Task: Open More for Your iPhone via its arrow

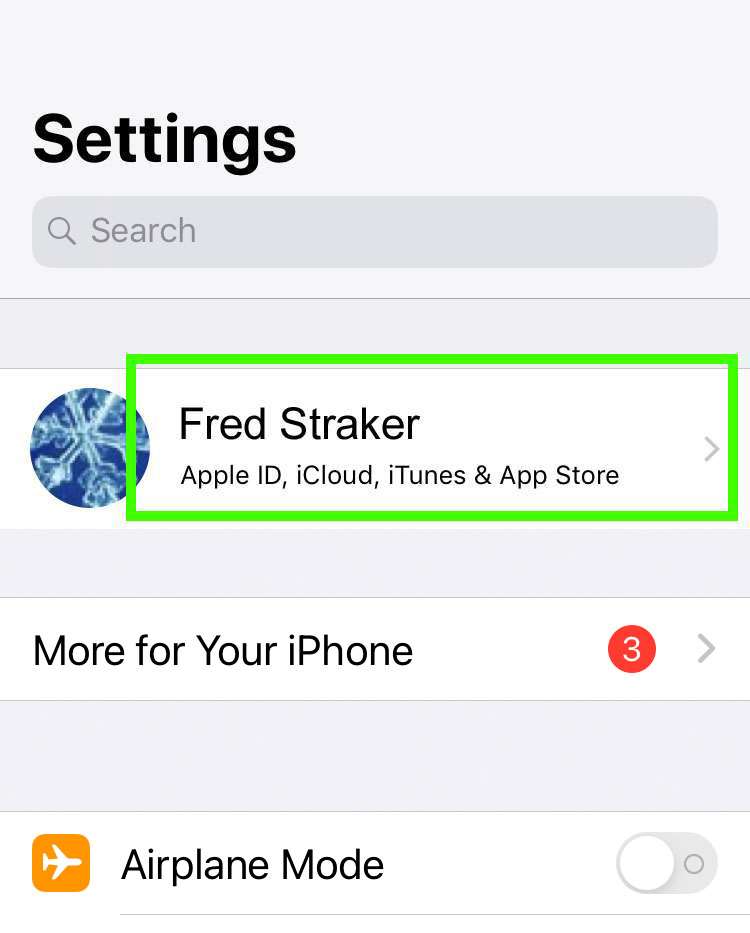Action: tap(706, 649)
